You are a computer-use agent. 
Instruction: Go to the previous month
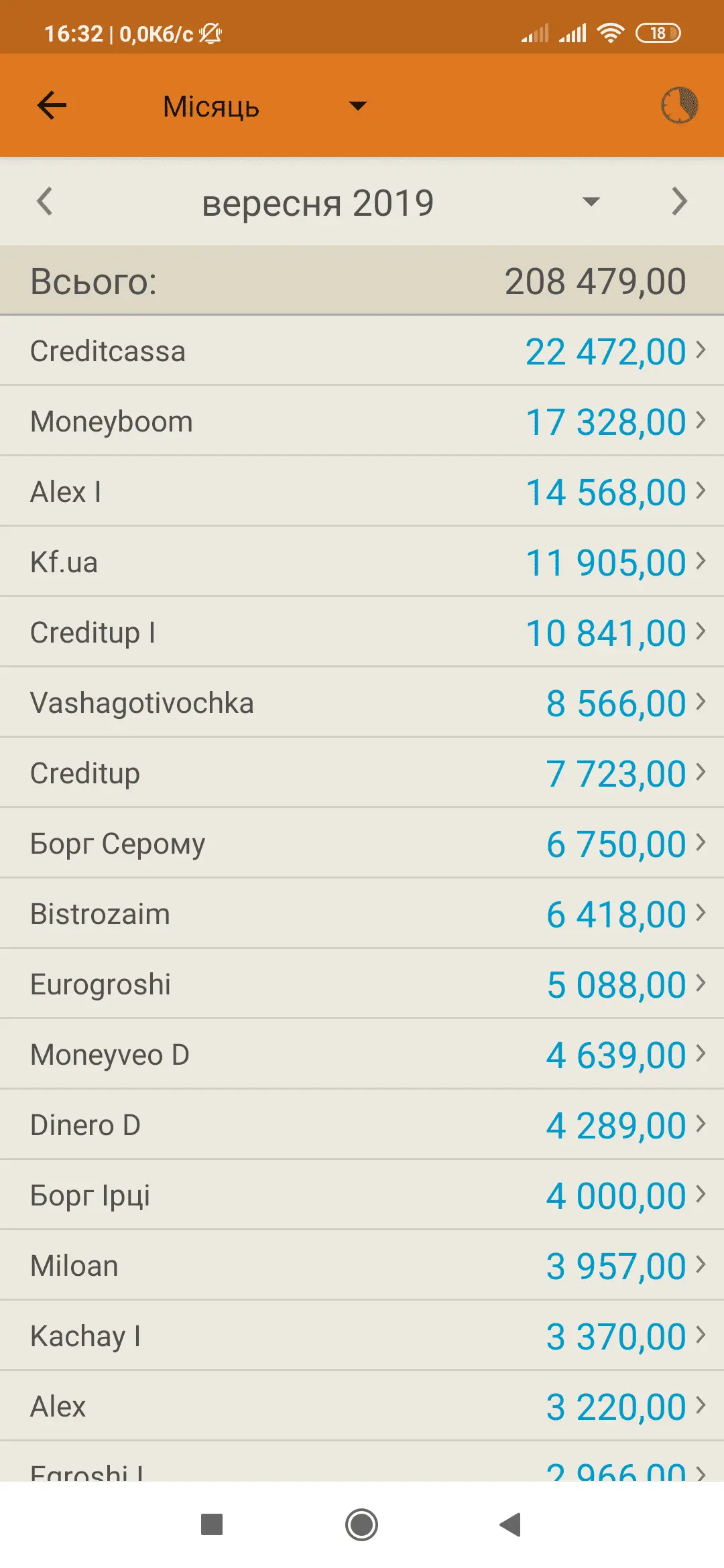tap(45, 202)
